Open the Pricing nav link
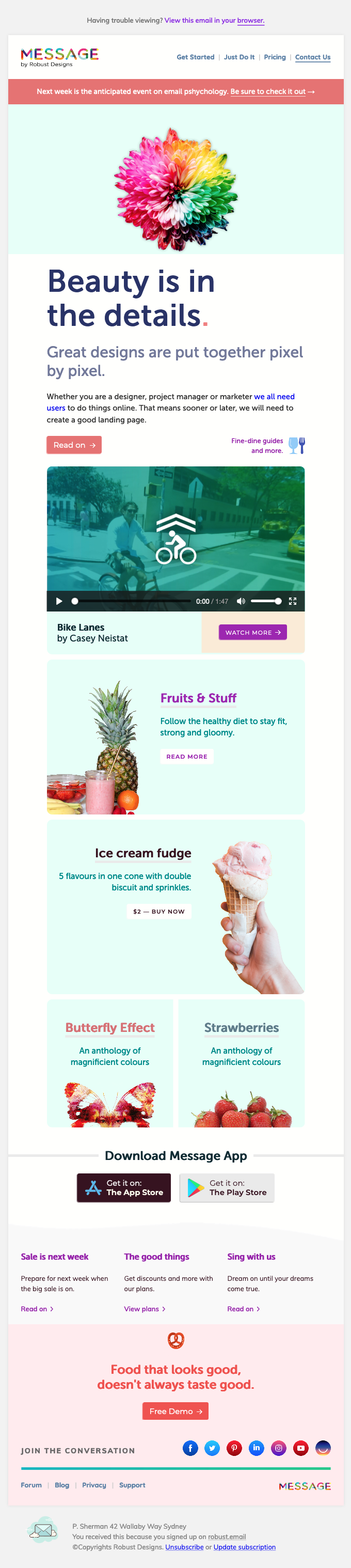Screen dimensions: 351x1568 (275, 57)
